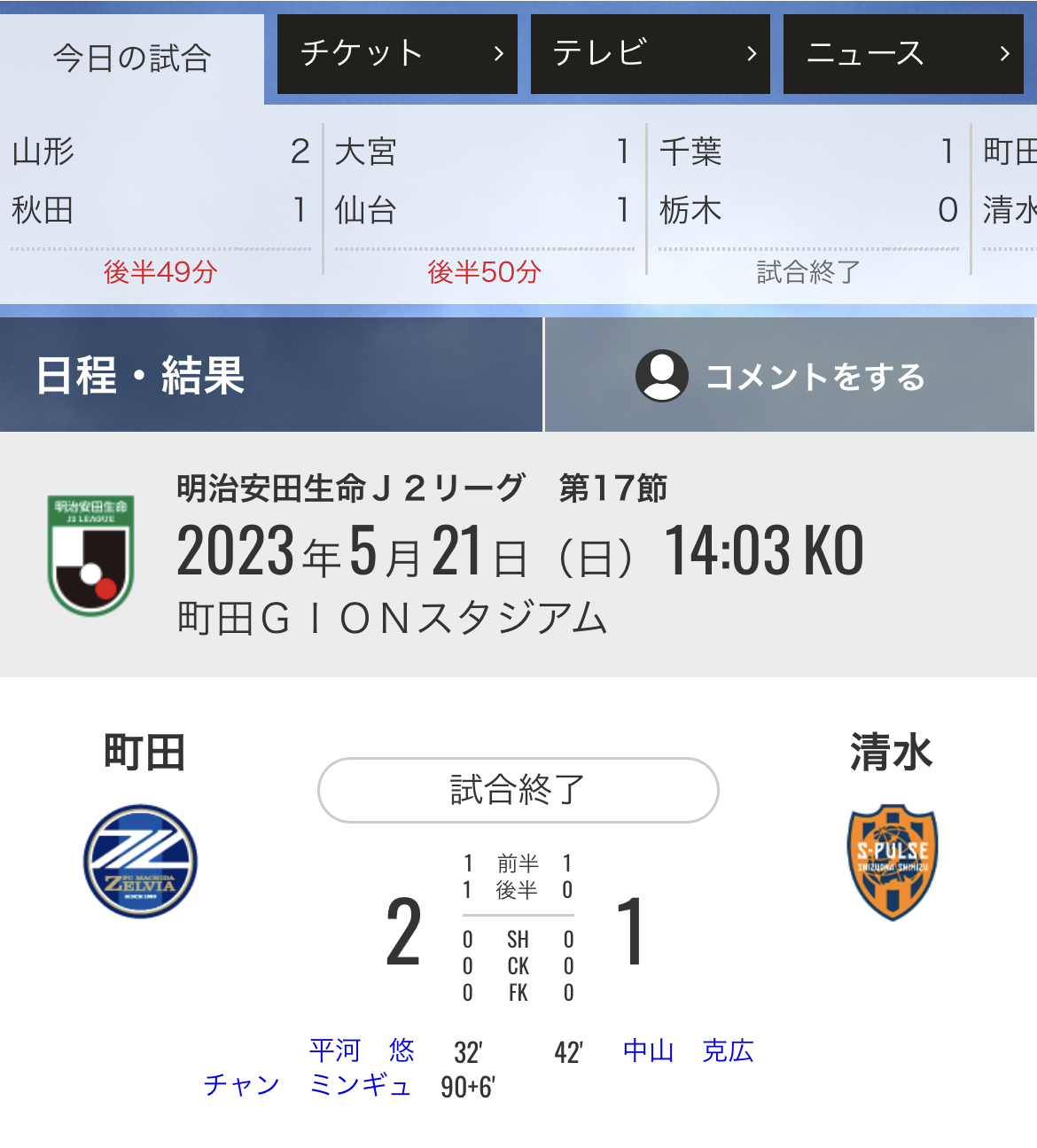This screenshot has width=1037, height=1148.
Task: Open the チケット section
Action: 396,54
